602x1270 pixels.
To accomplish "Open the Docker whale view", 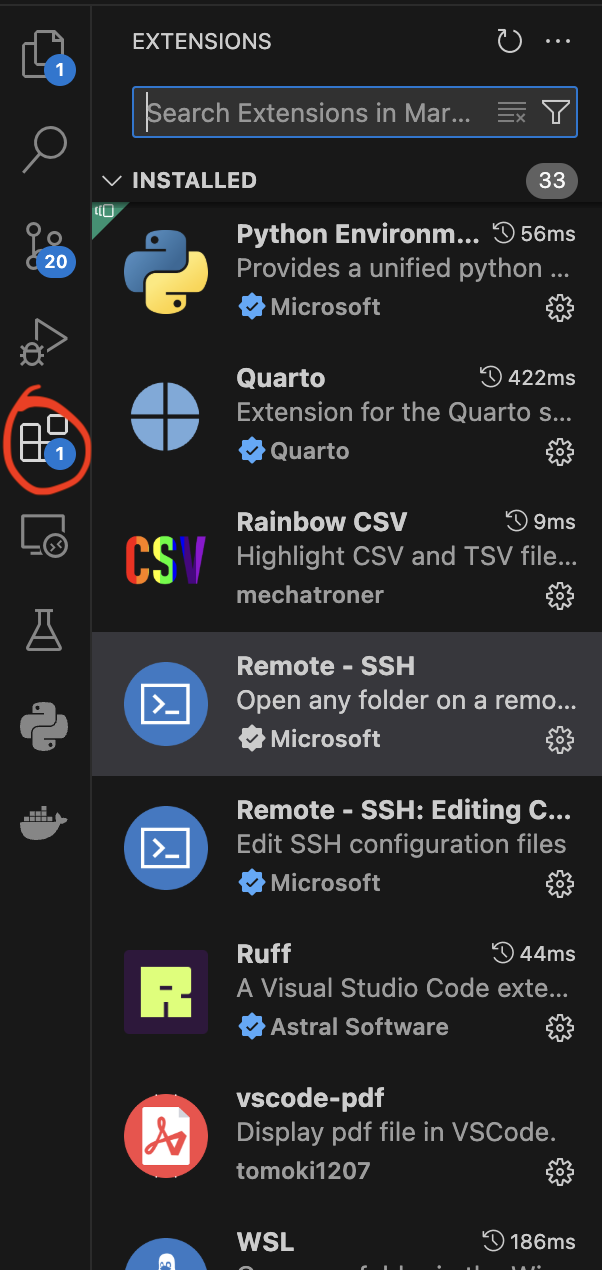I will (x=44, y=824).
